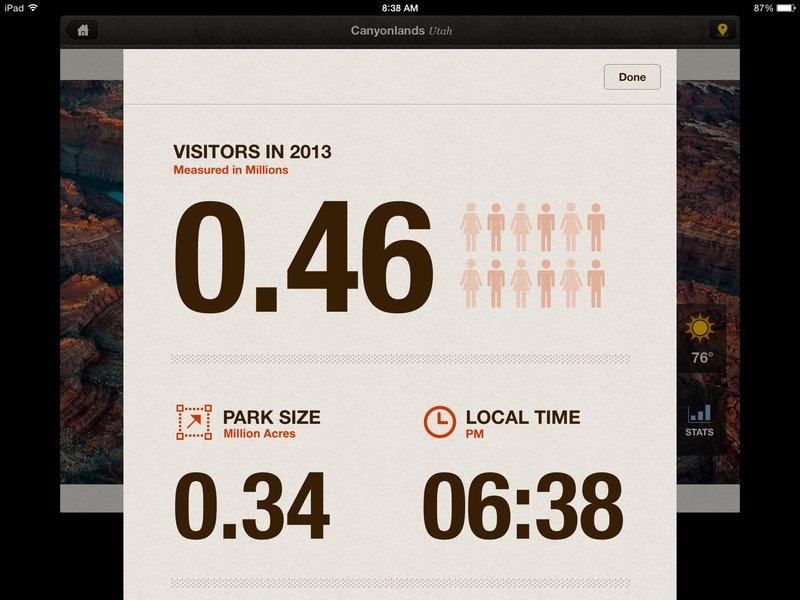Viewport: 800px width, 600px height.
Task: Tap the STATS bar chart button
Action: coord(700,419)
